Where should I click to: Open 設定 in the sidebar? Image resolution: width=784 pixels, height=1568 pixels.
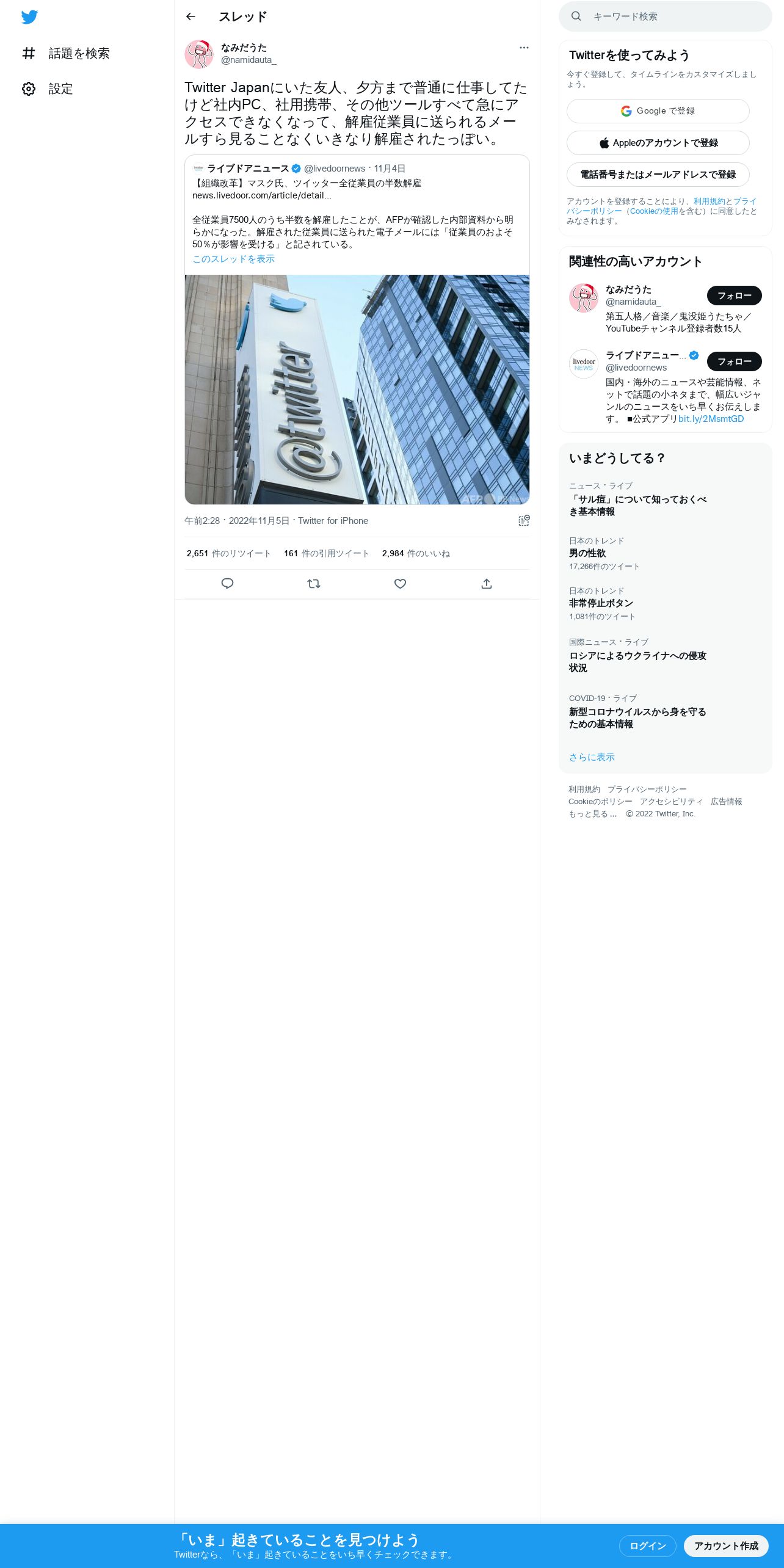coord(48,89)
